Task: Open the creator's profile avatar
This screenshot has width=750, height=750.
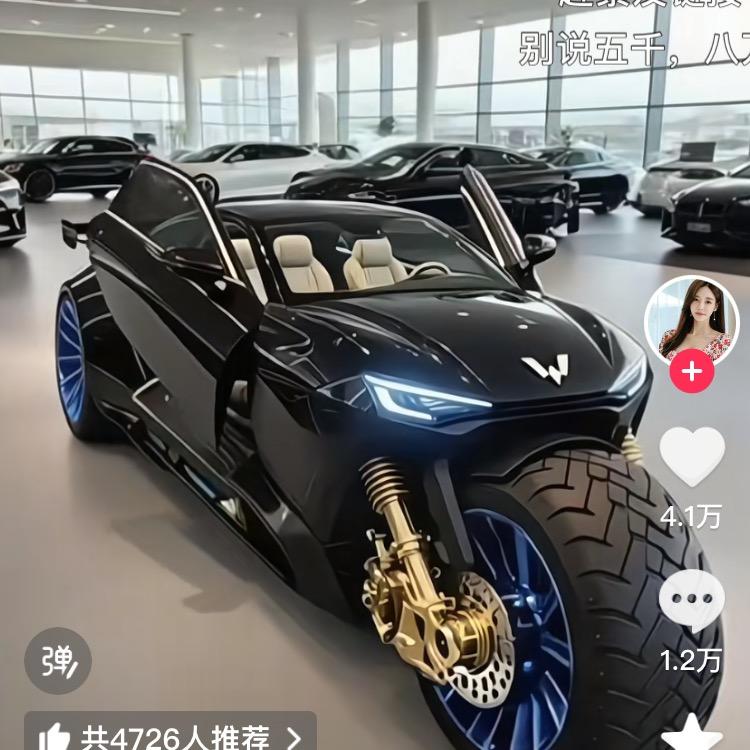Action: coord(691,323)
